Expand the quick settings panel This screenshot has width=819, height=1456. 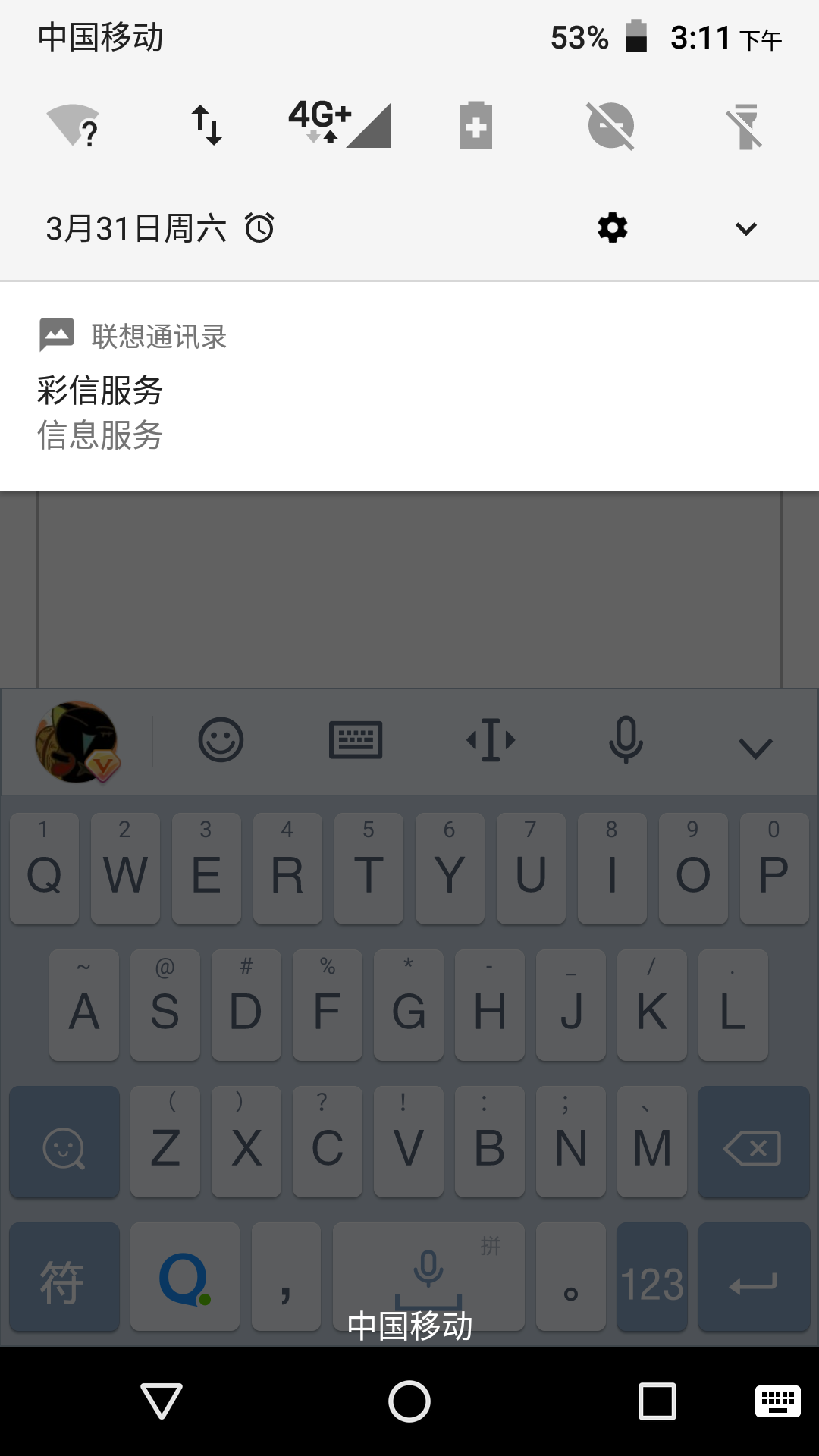(x=746, y=228)
